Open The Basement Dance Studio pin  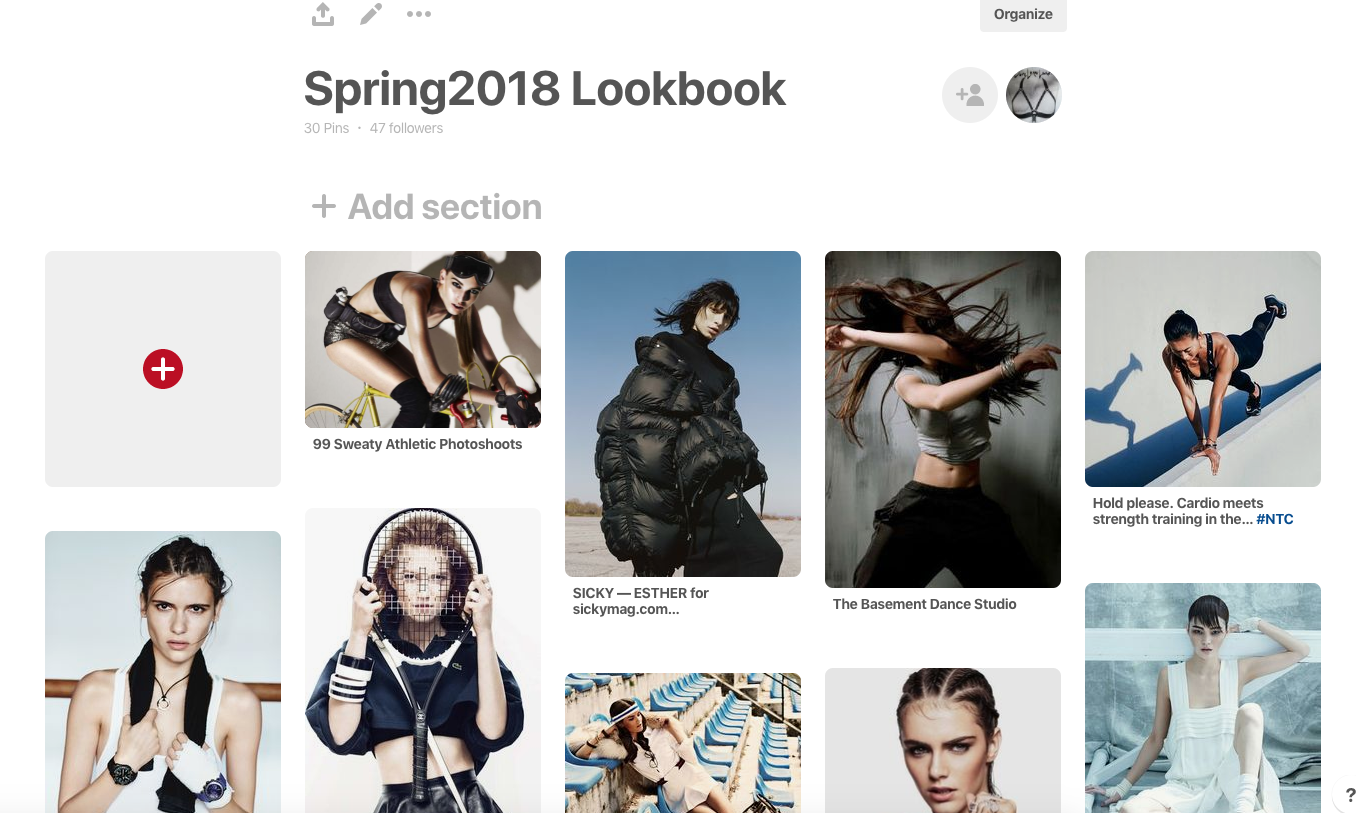coord(942,418)
